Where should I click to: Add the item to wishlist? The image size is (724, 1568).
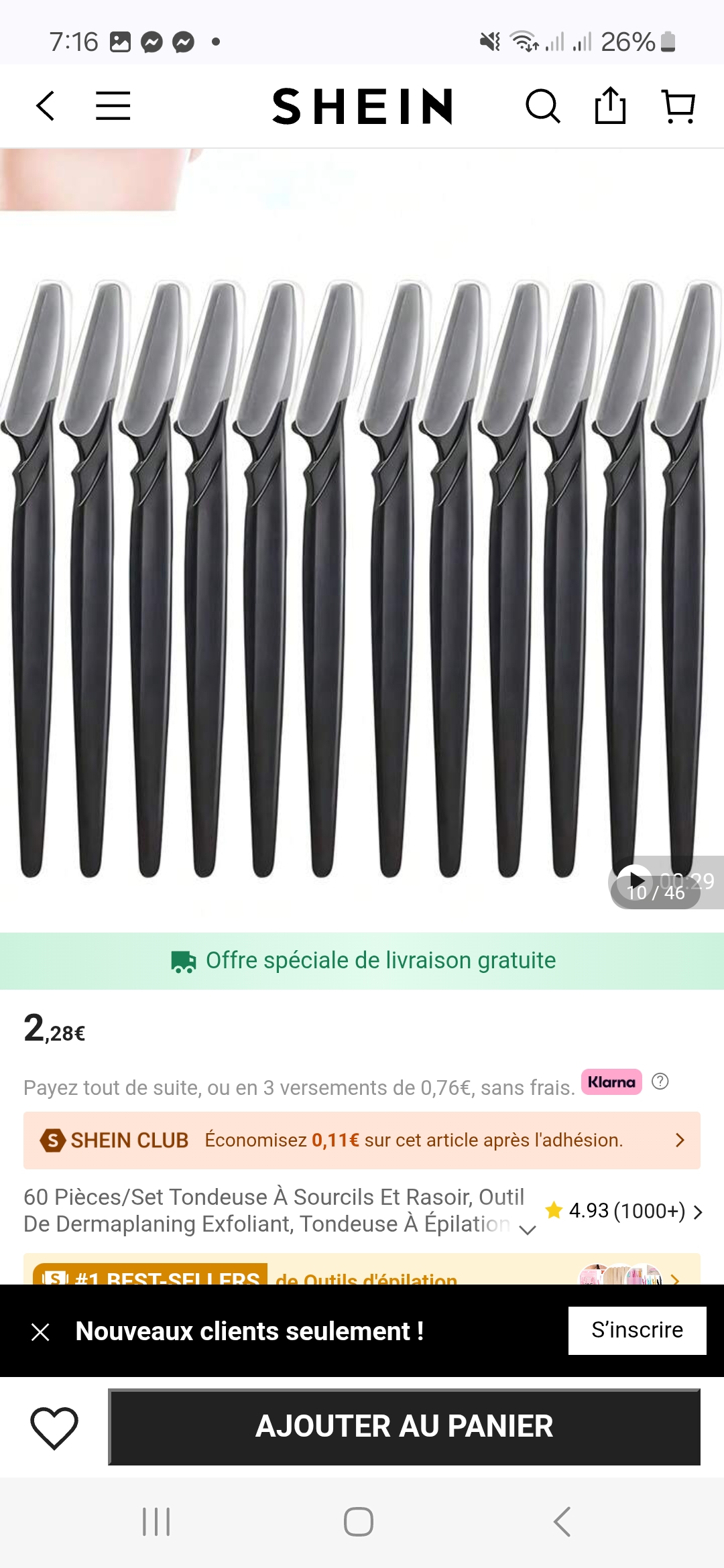click(54, 1427)
